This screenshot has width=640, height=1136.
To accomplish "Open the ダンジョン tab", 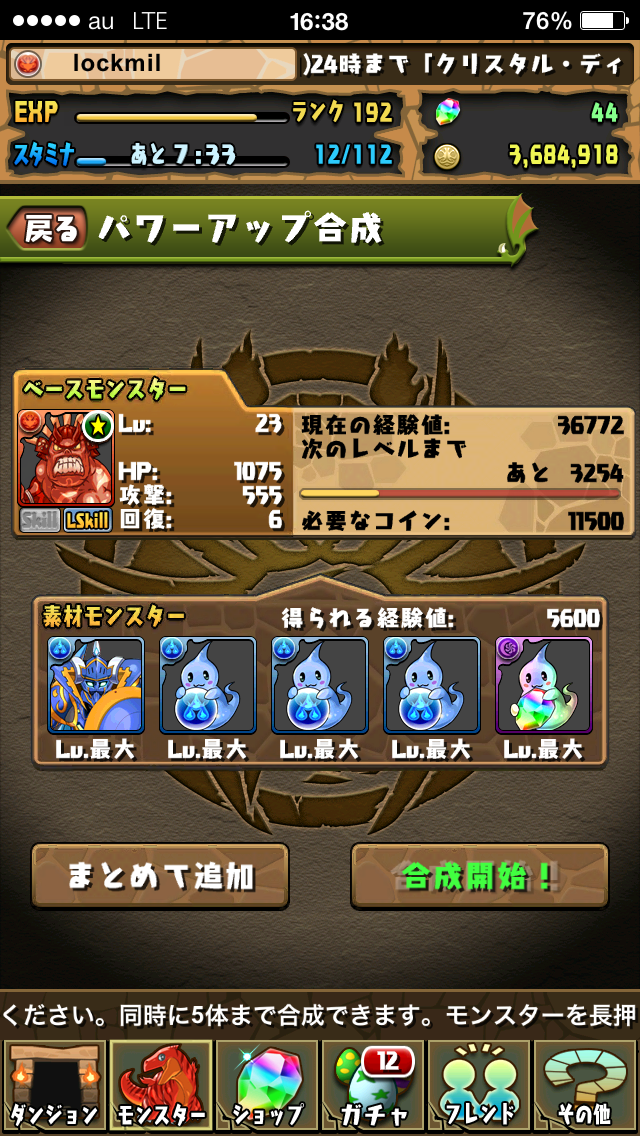I will pyautogui.click(x=53, y=1086).
